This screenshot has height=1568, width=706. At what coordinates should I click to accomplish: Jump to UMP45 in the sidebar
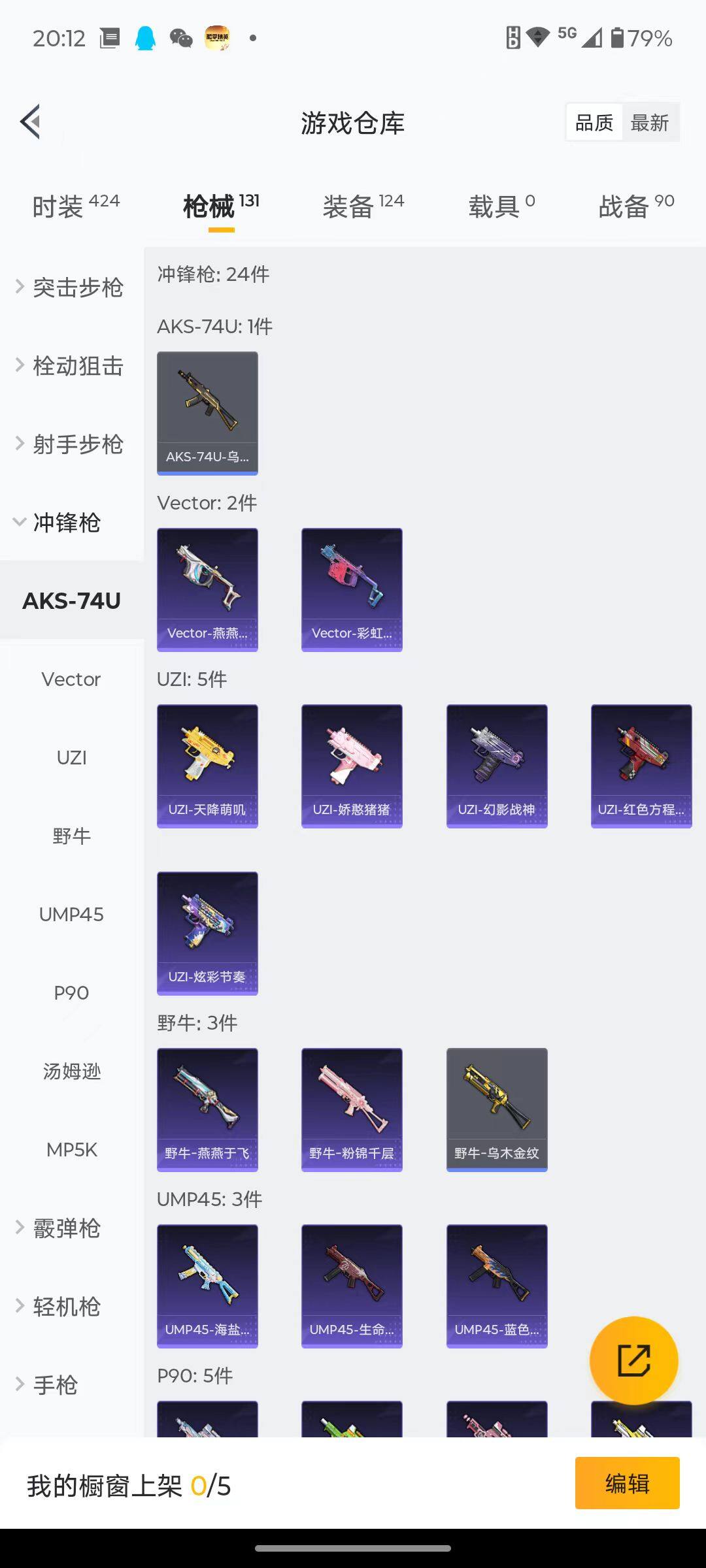click(x=71, y=915)
